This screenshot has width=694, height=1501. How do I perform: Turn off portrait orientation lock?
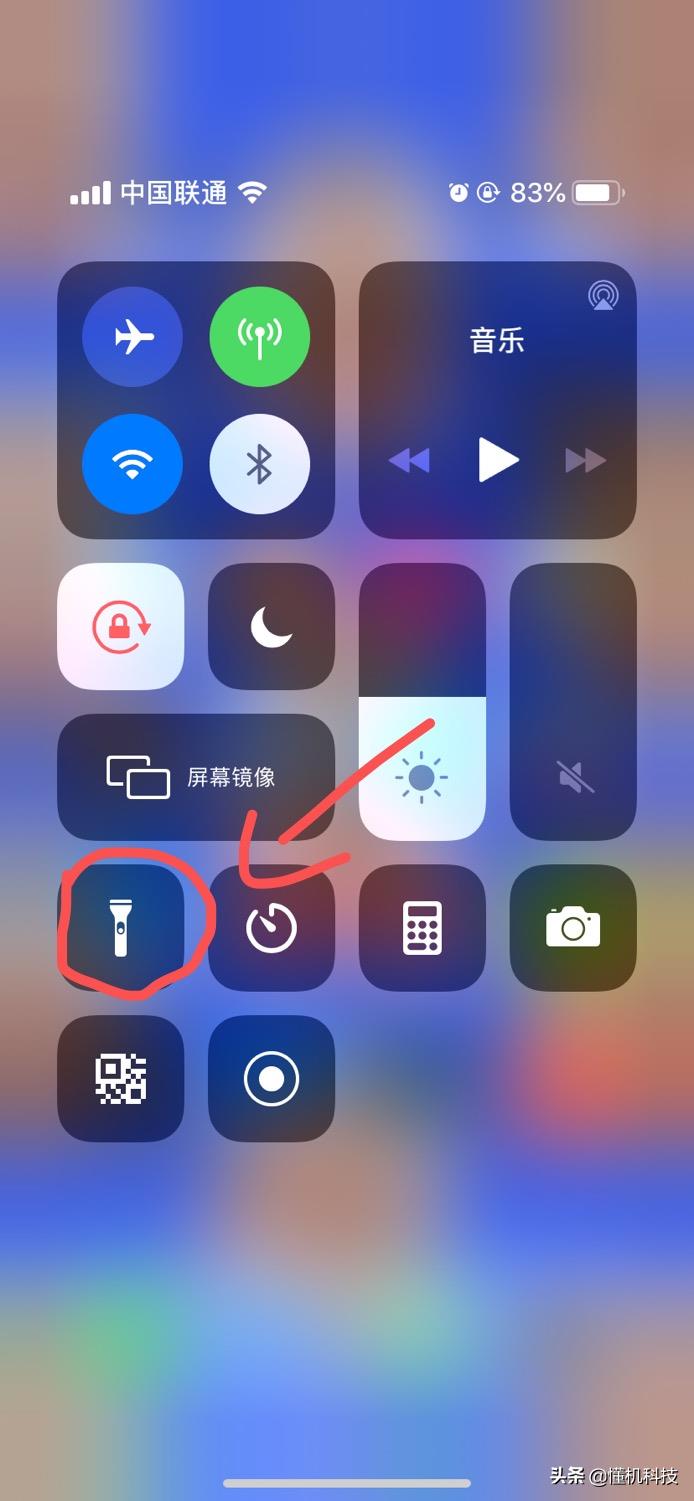(121, 626)
